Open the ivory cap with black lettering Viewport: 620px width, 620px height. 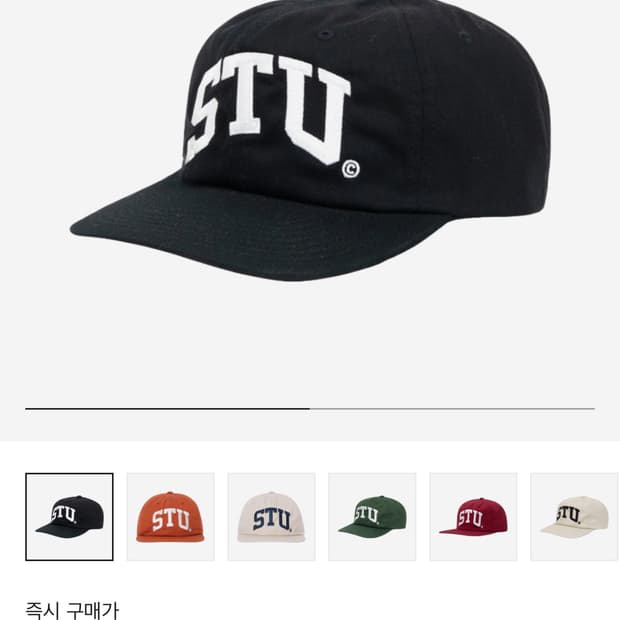pos(574,516)
